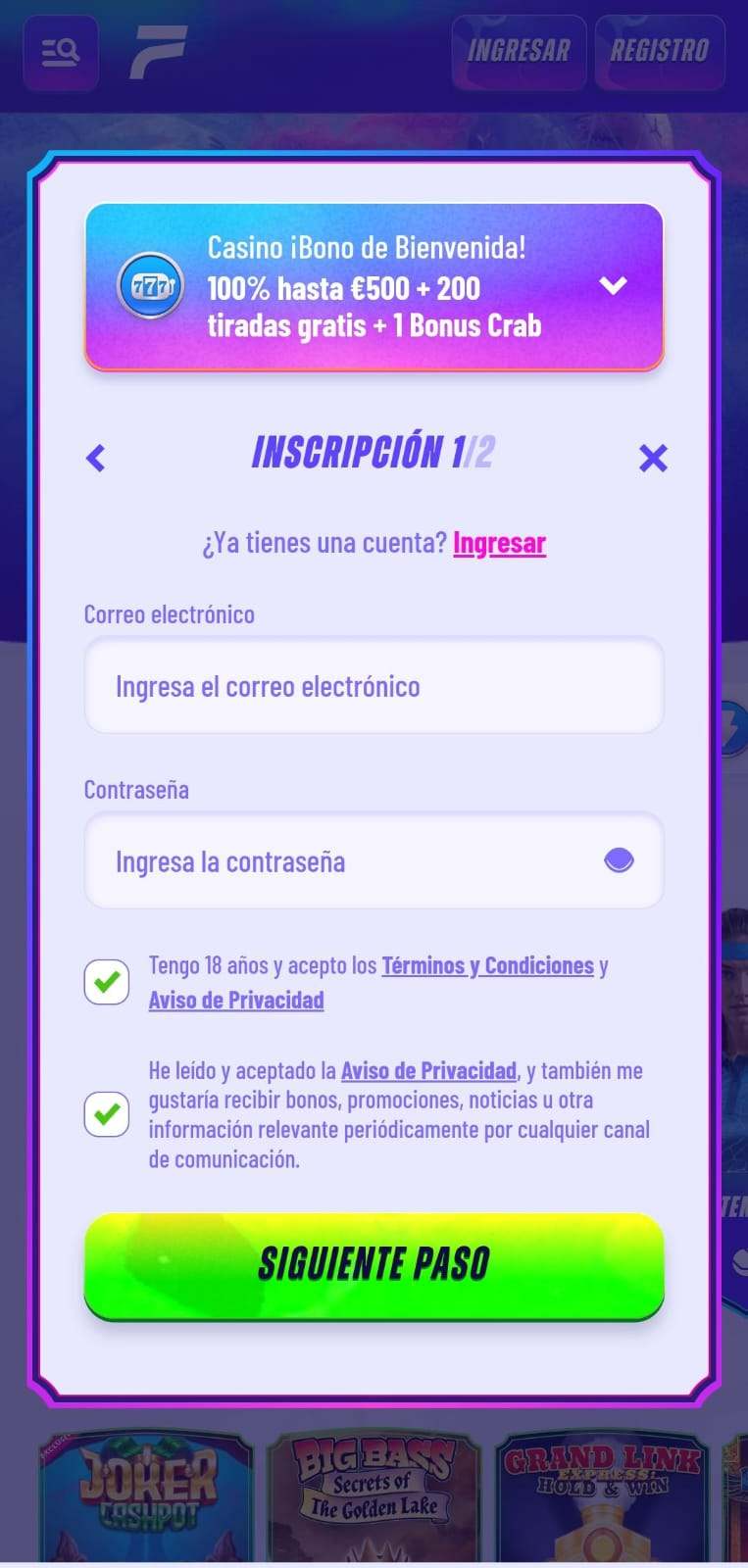Open the menu search button
Viewport: 748px width, 1568px height.
61,52
